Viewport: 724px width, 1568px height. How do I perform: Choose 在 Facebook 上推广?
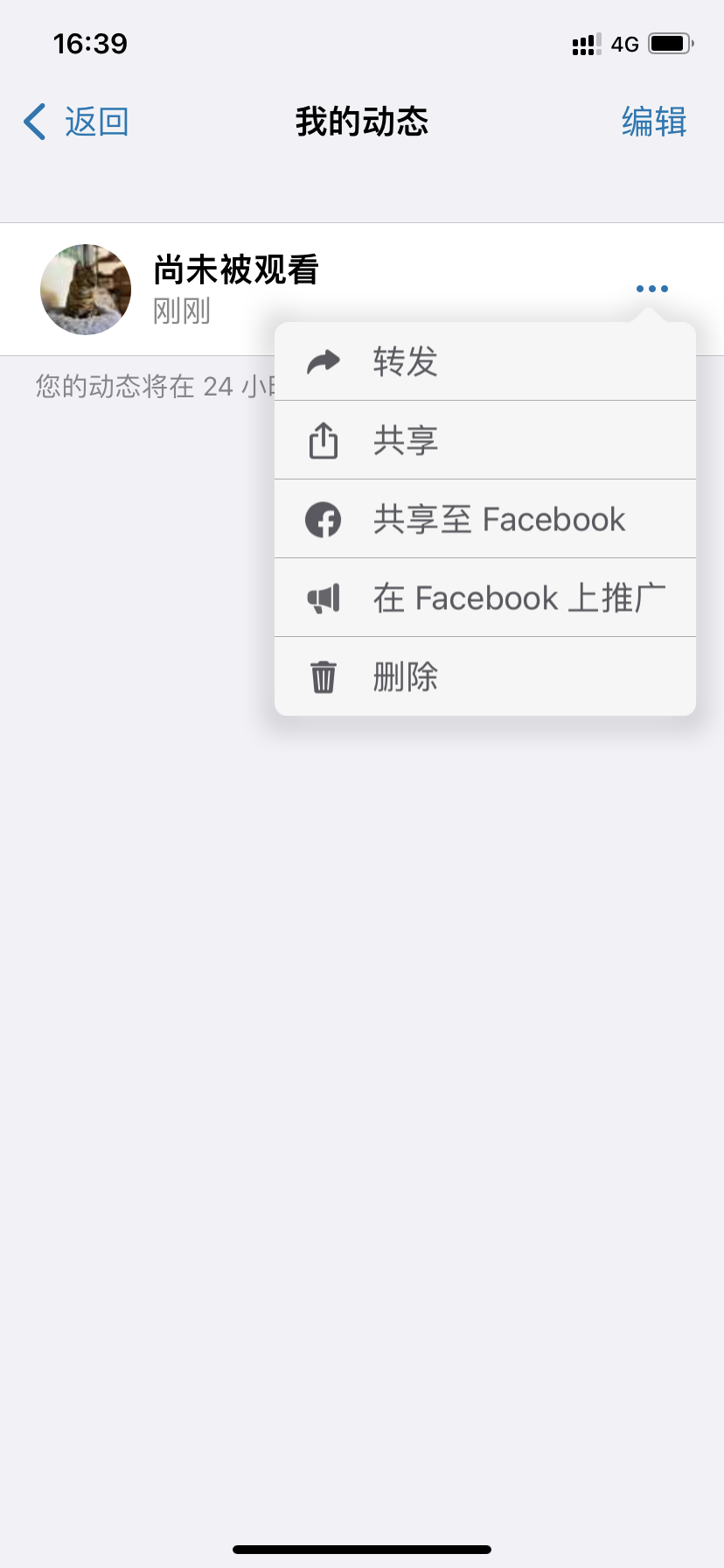pos(484,598)
